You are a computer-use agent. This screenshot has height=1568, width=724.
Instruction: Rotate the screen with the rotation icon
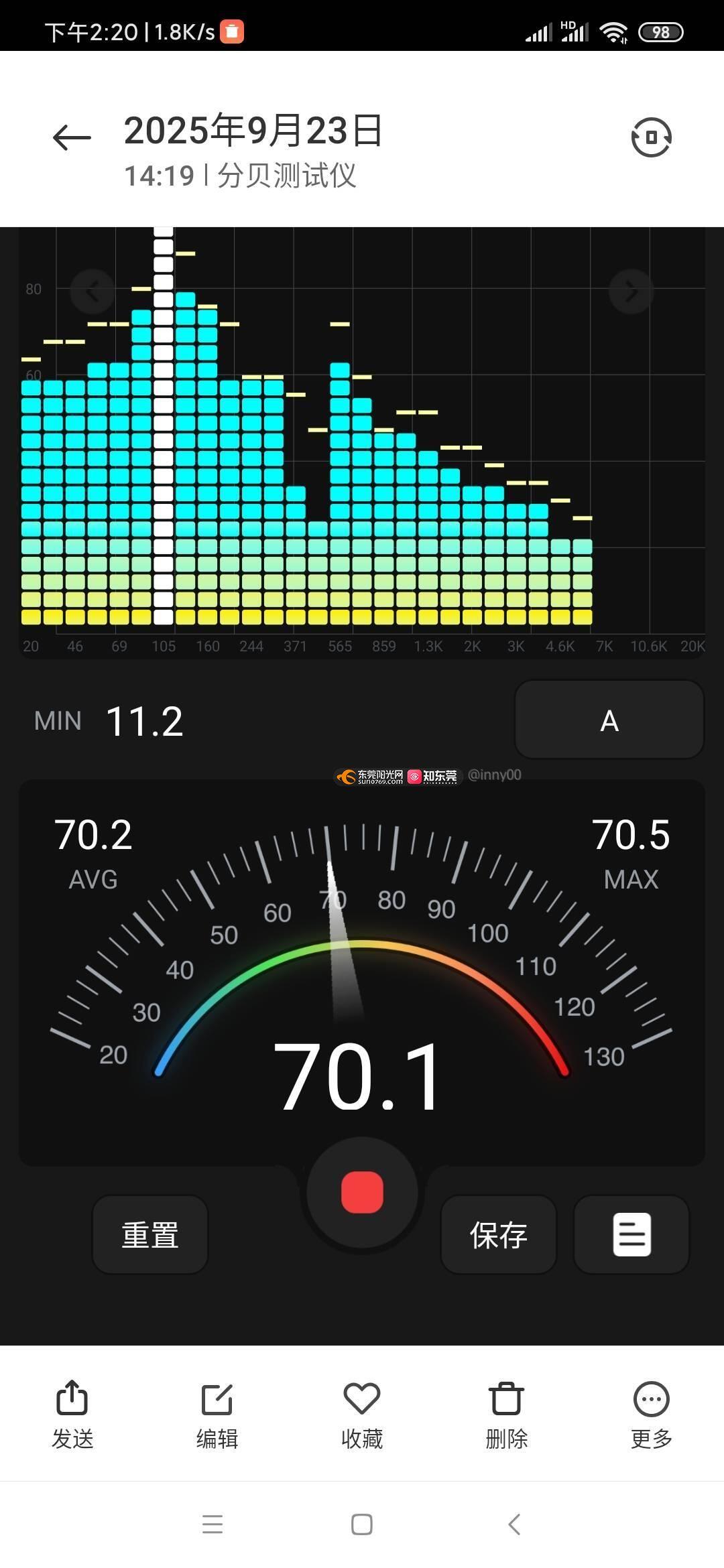[651, 138]
